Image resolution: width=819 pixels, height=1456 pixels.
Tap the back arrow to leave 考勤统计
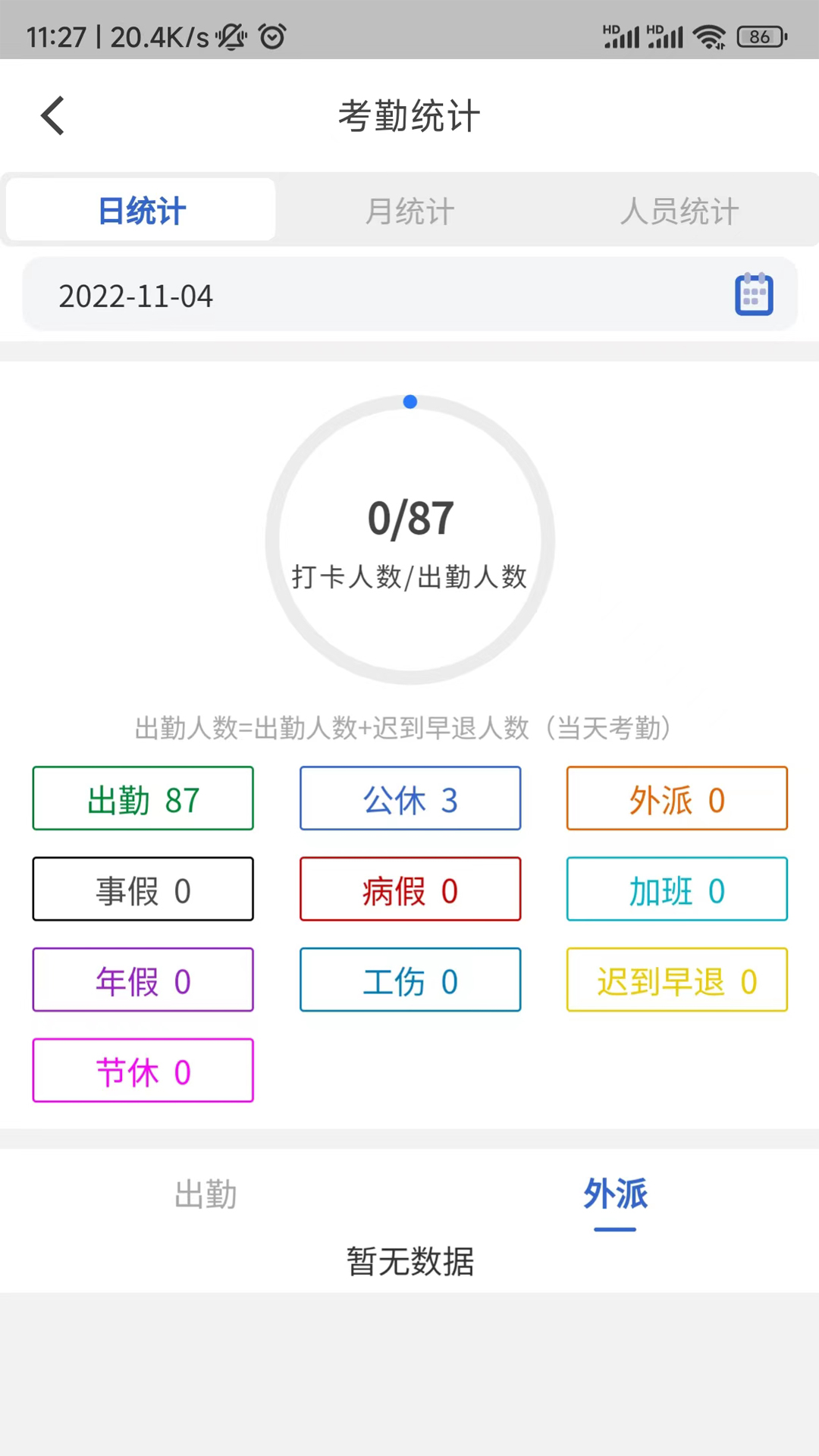pos(51,115)
